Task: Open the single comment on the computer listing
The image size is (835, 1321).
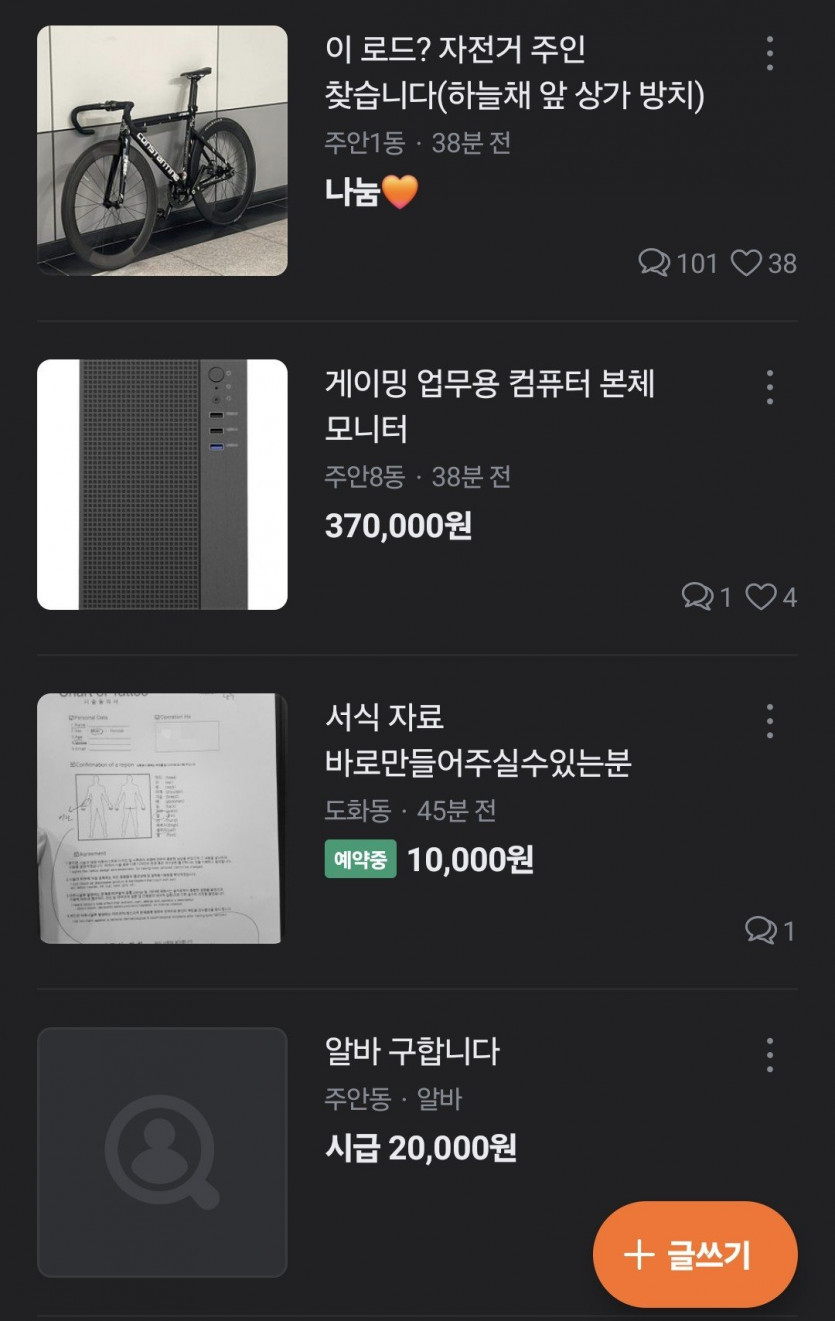Action: pyautogui.click(x=703, y=596)
